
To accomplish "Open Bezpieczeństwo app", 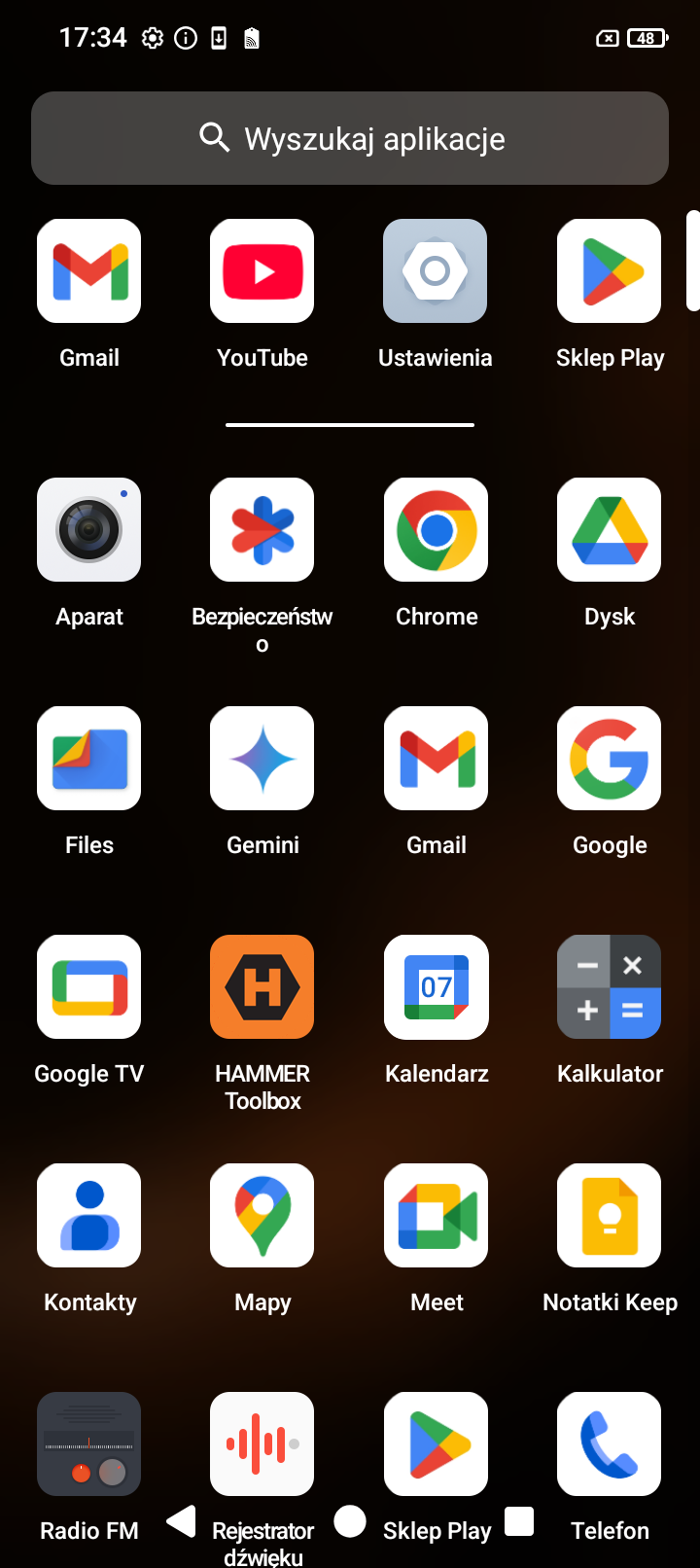I will (x=262, y=530).
